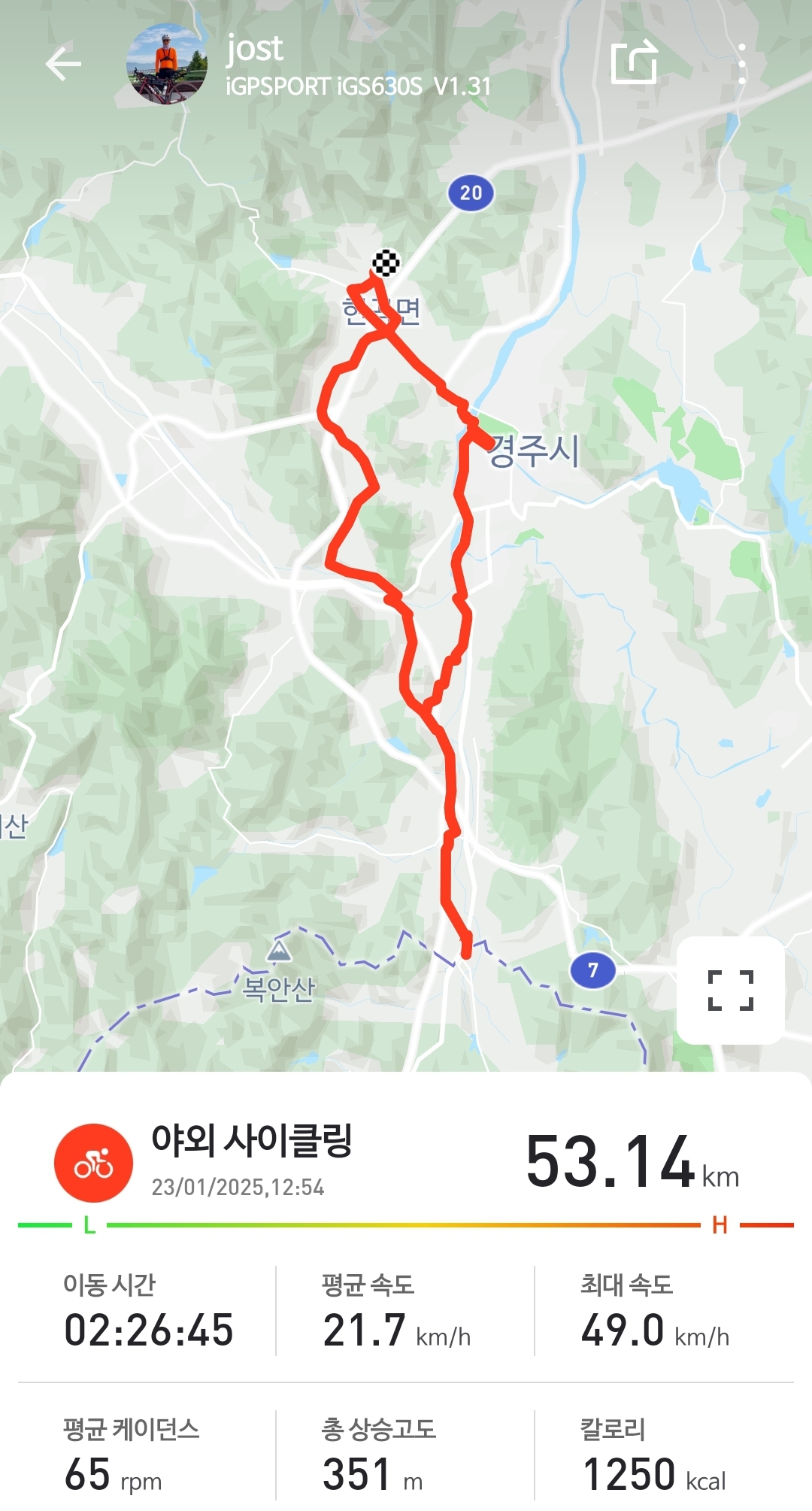
Task: Go back with the arrow icon
Action: tap(63, 64)
